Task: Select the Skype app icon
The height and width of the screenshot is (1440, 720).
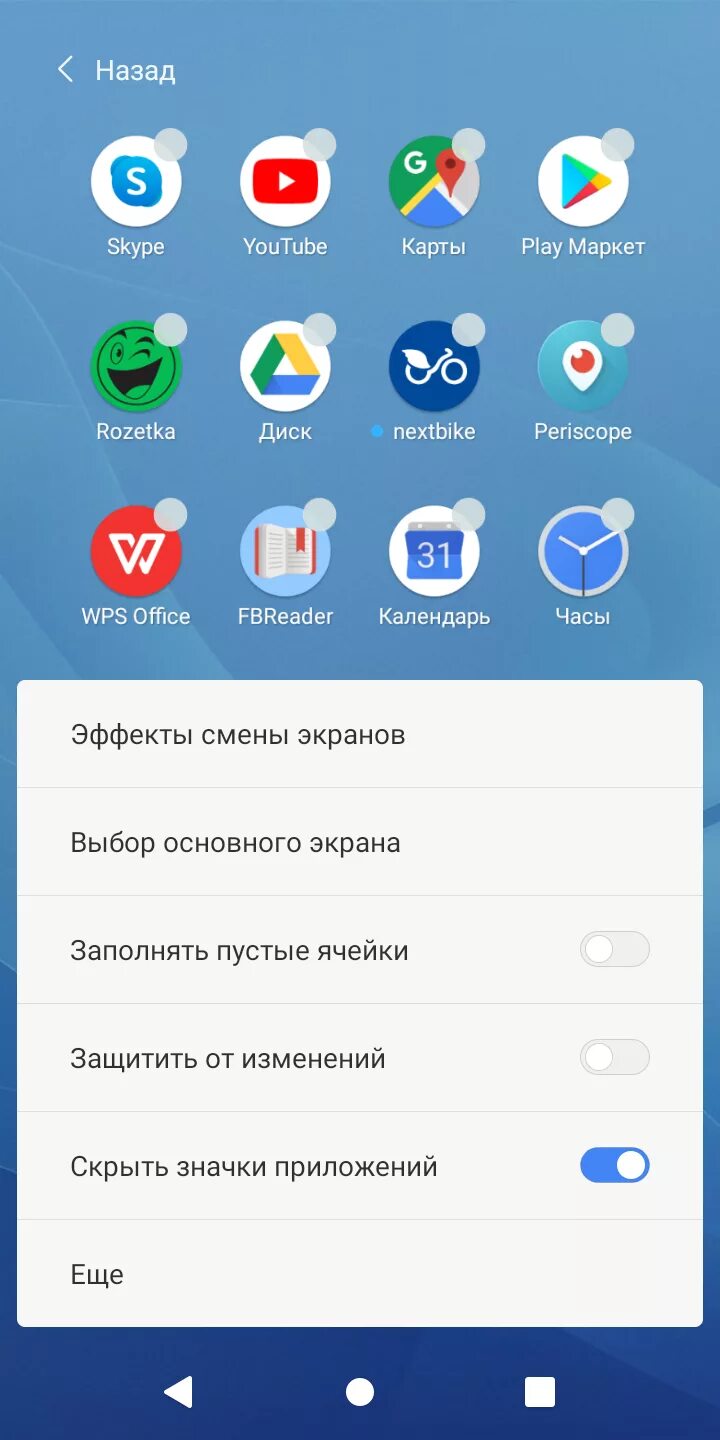Action: [x=136, y=181]
